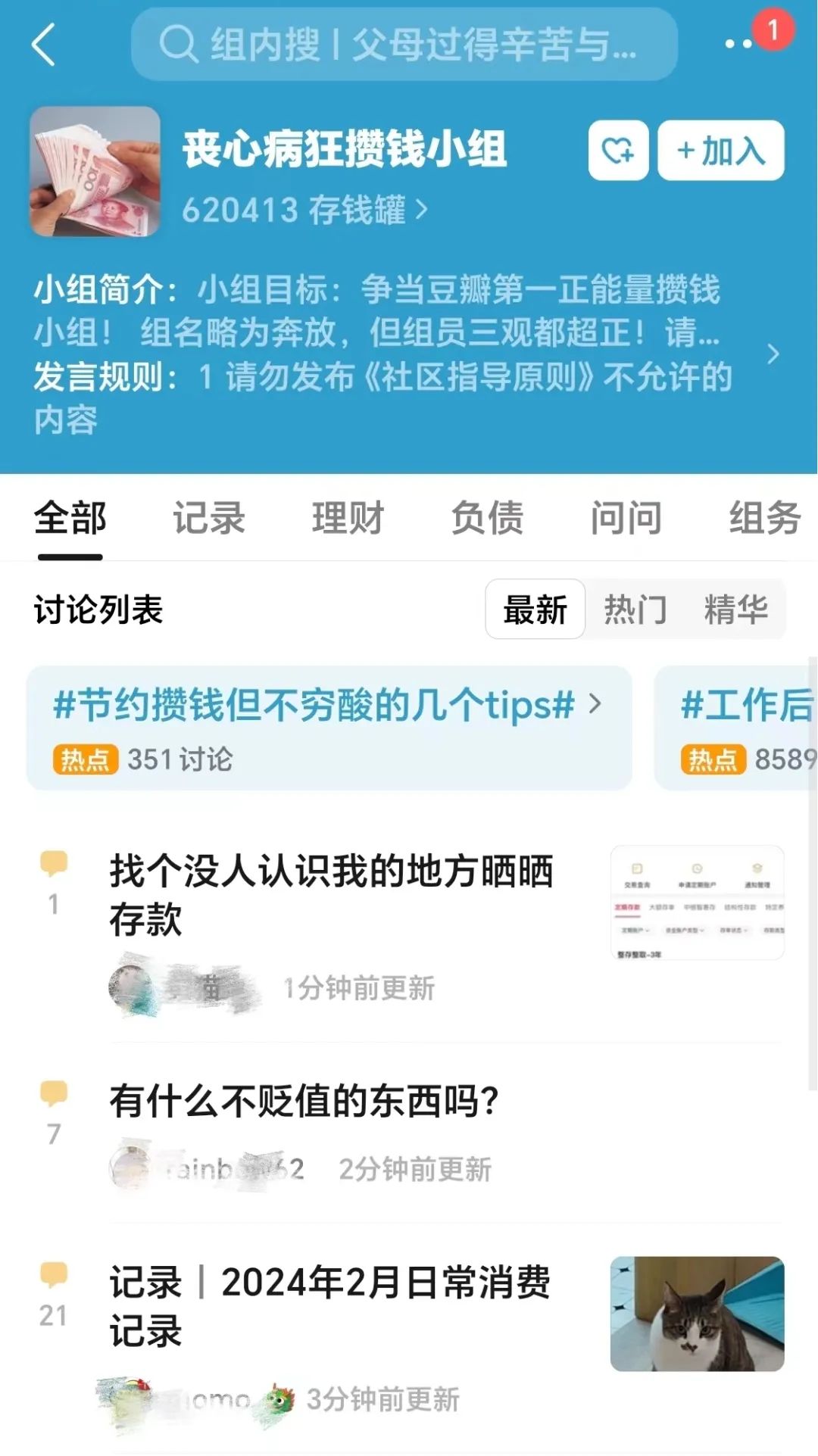Tap the heart follow icon button
818x1456 pixels.
point(618,151)
